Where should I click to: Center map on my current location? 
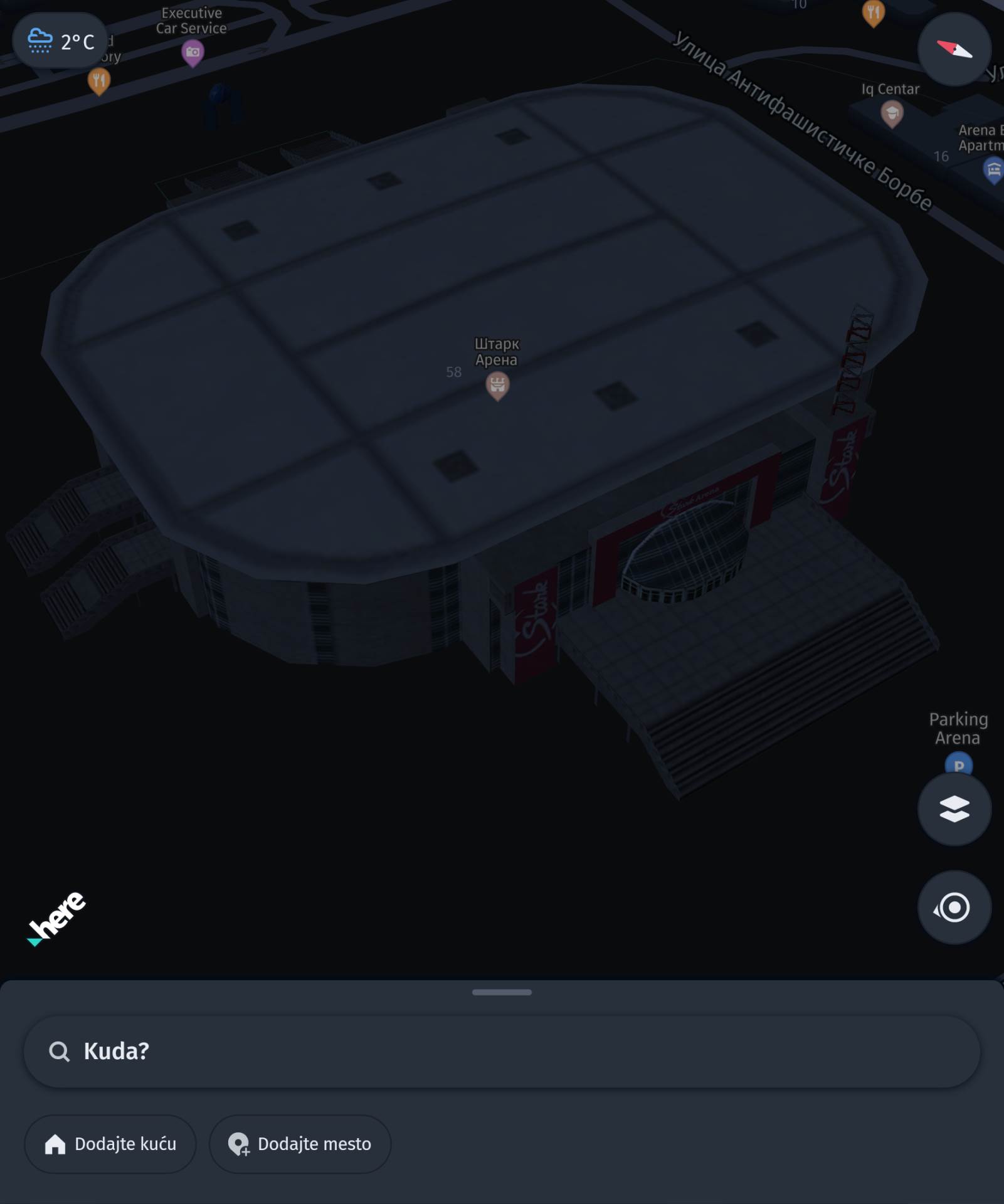[954, 907]
